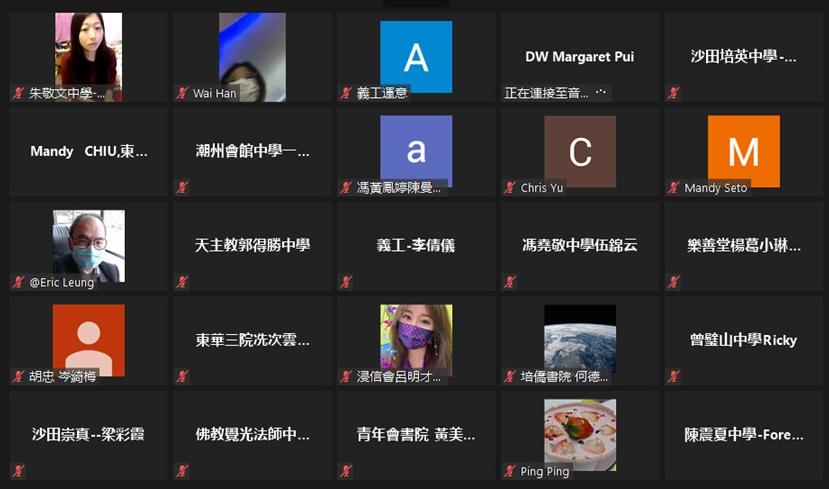Image resolution: width=829 pixels, height=489 pixels.
Task: Open the Ping Ping participant tile
Action: point(580,435)
